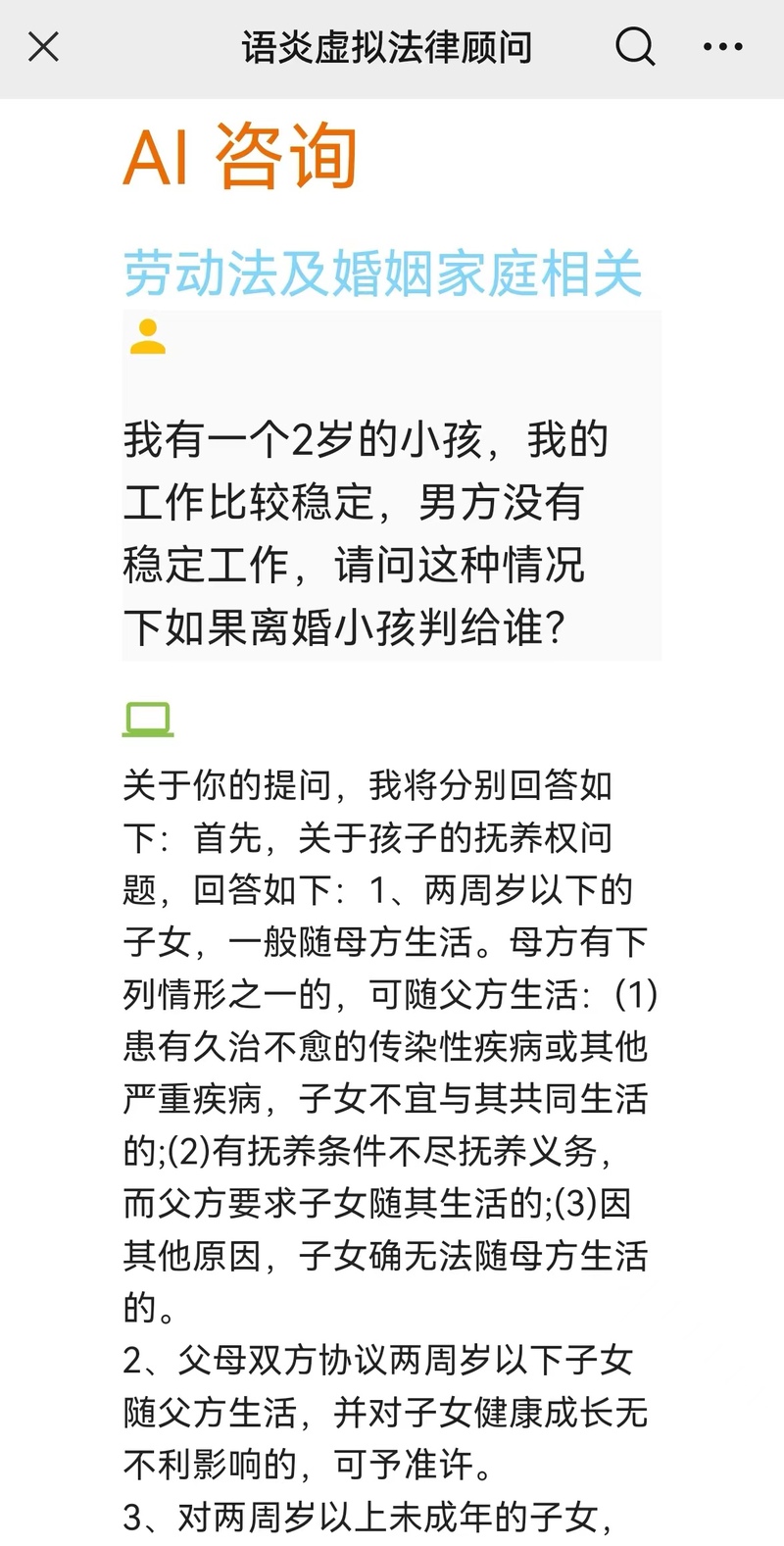Open the three-dot overflow menu
This screenshot has height=1546, width=784.
tap(723, 46)
